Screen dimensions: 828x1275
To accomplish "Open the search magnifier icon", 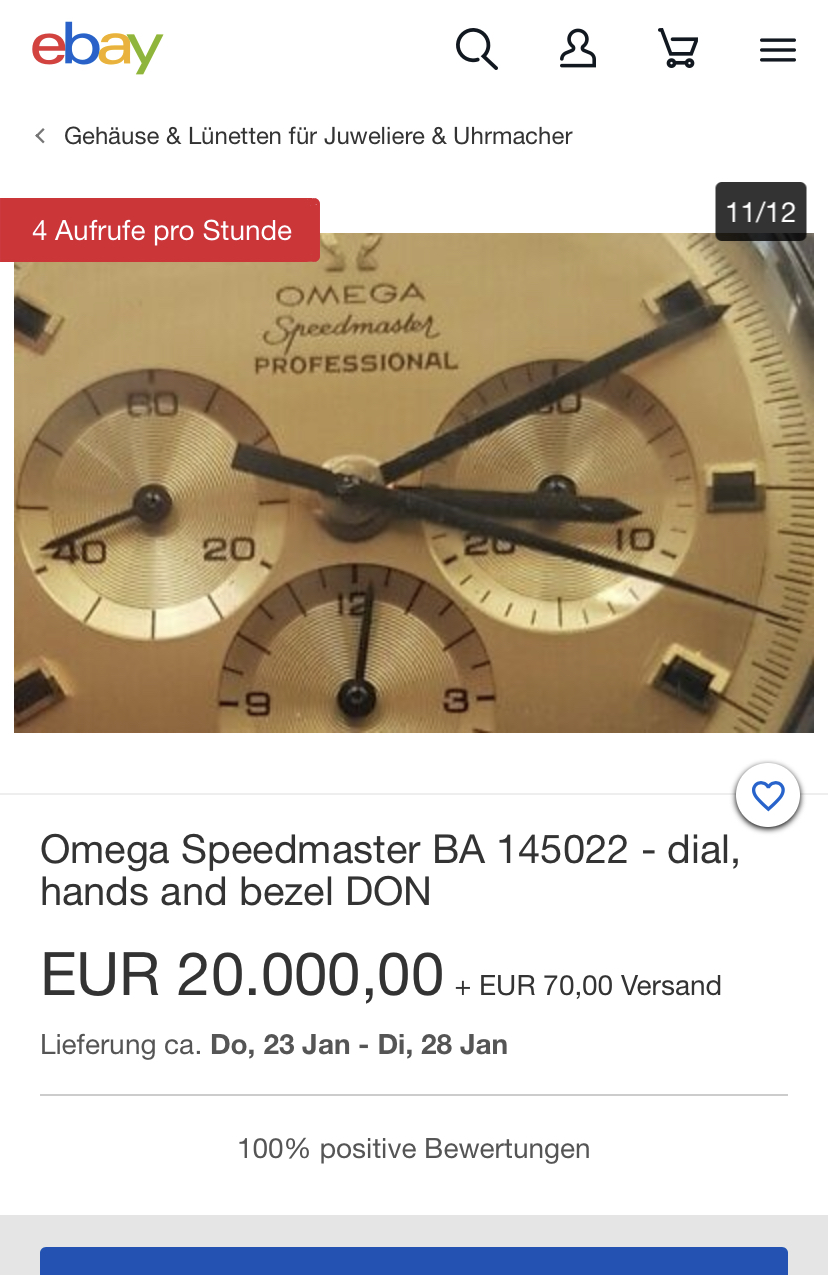I will 476,48.
